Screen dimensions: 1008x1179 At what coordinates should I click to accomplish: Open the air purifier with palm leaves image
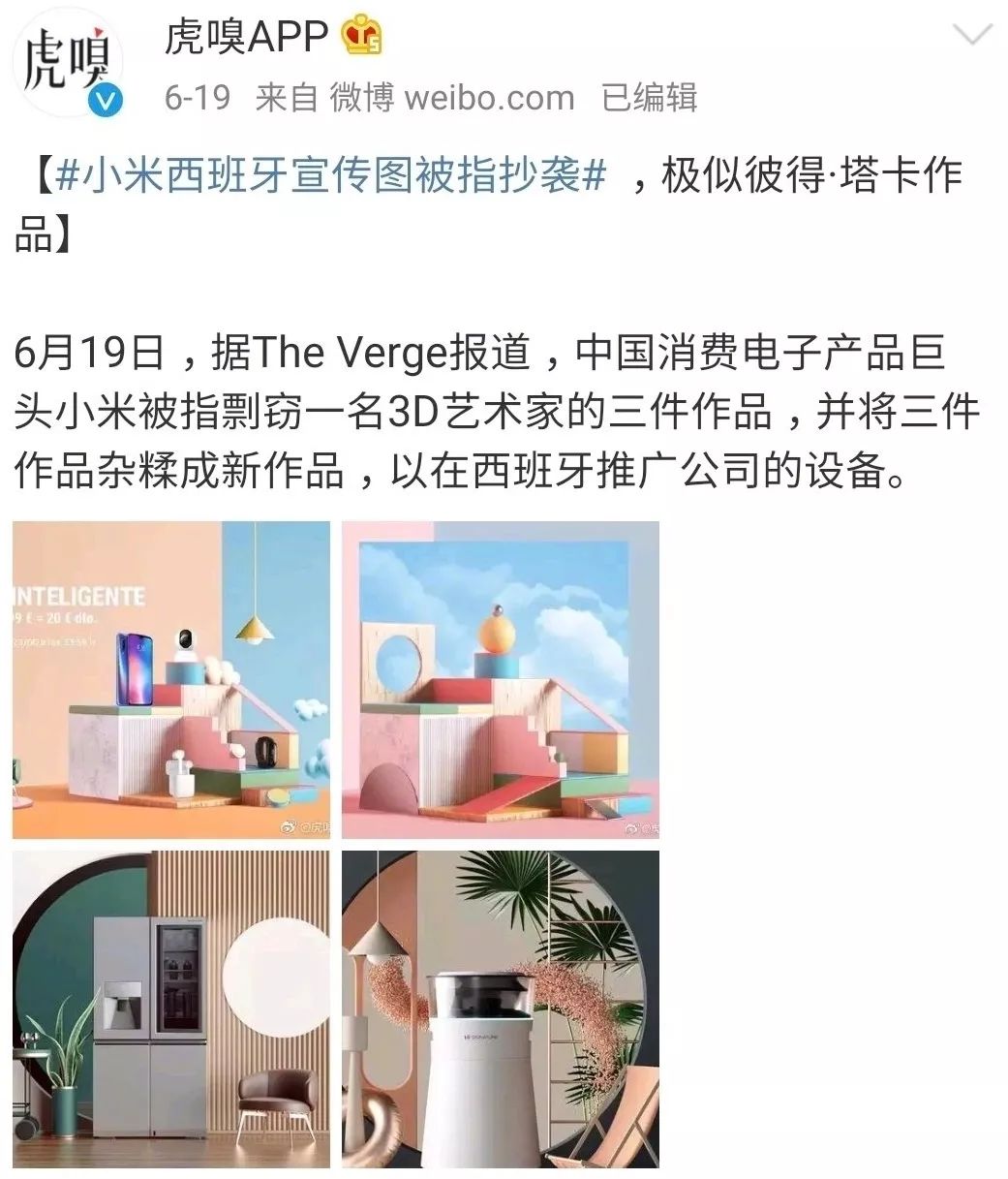[500, 1008]
